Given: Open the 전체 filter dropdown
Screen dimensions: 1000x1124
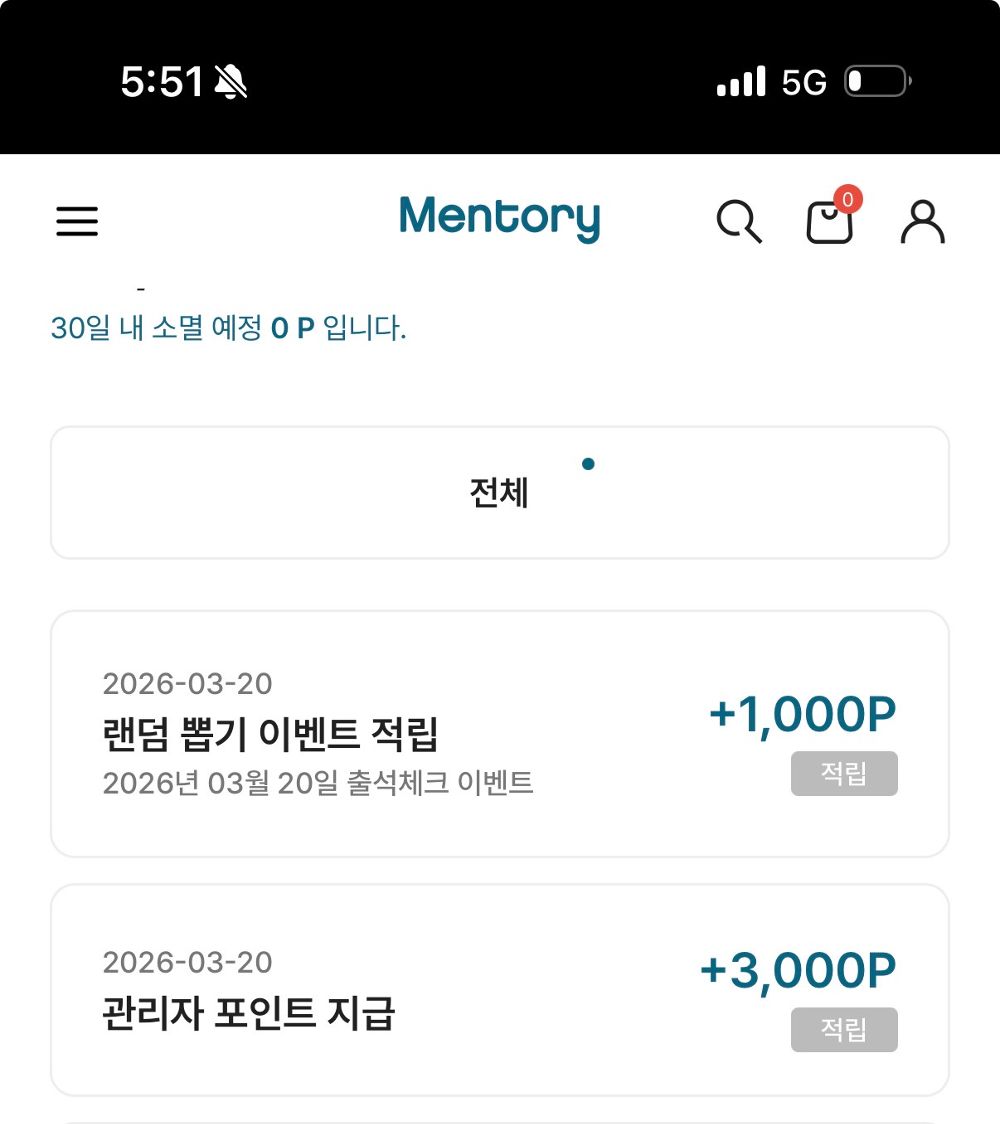Looking at the screenshot, I should 499,492.
